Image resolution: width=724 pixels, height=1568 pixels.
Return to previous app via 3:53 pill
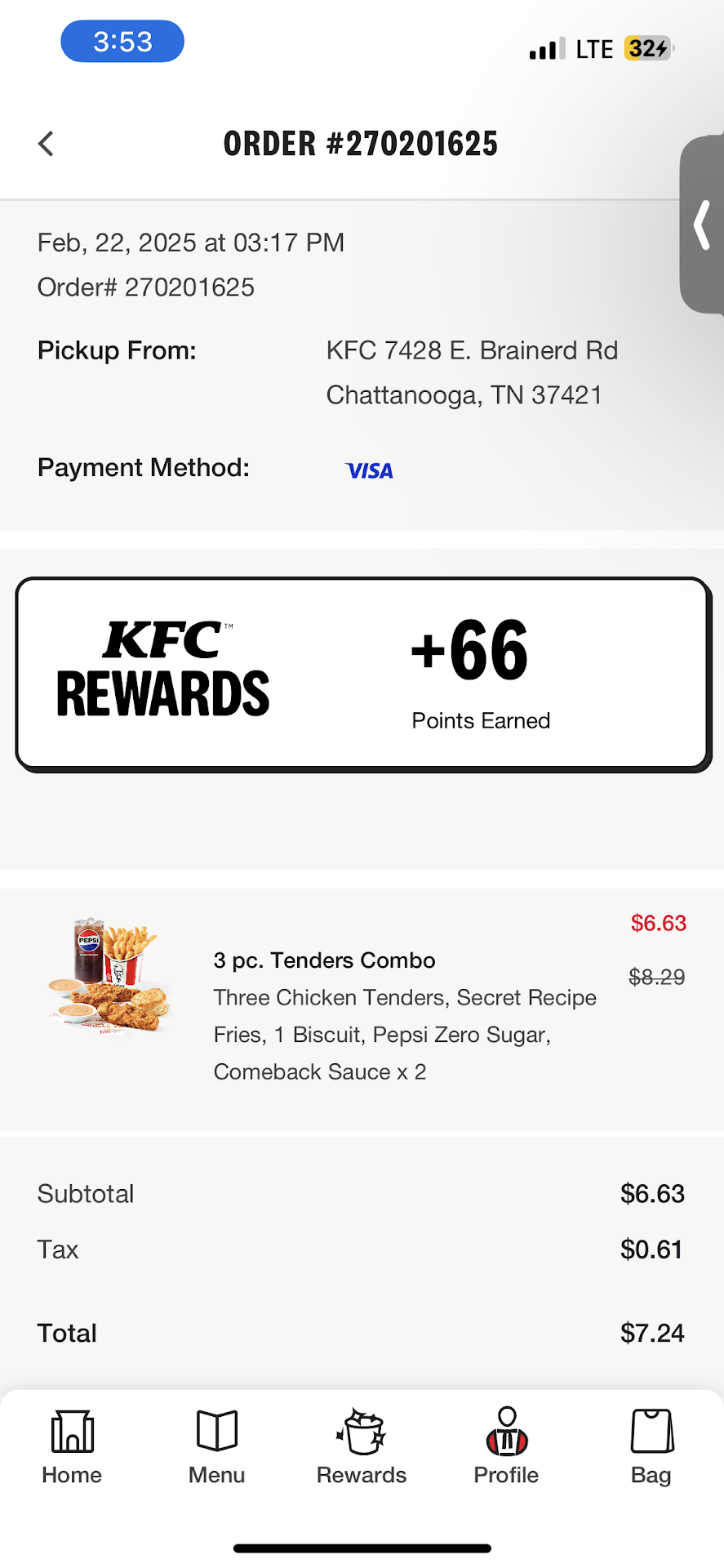122,42
